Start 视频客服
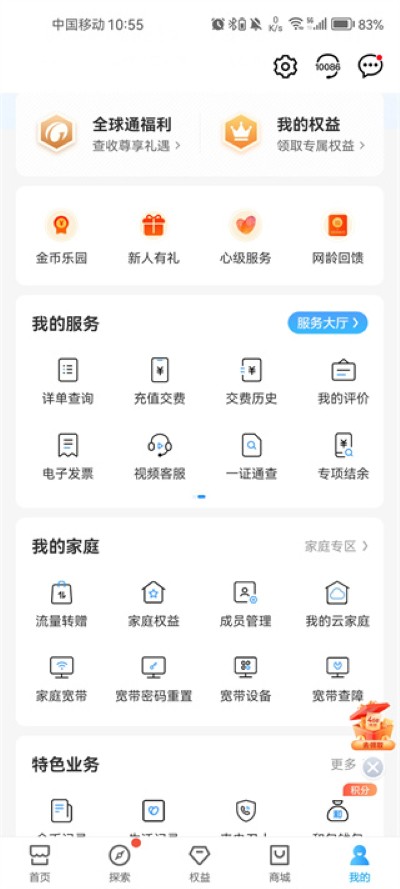Viewport: 400px width, 889px height. [159, 456]
